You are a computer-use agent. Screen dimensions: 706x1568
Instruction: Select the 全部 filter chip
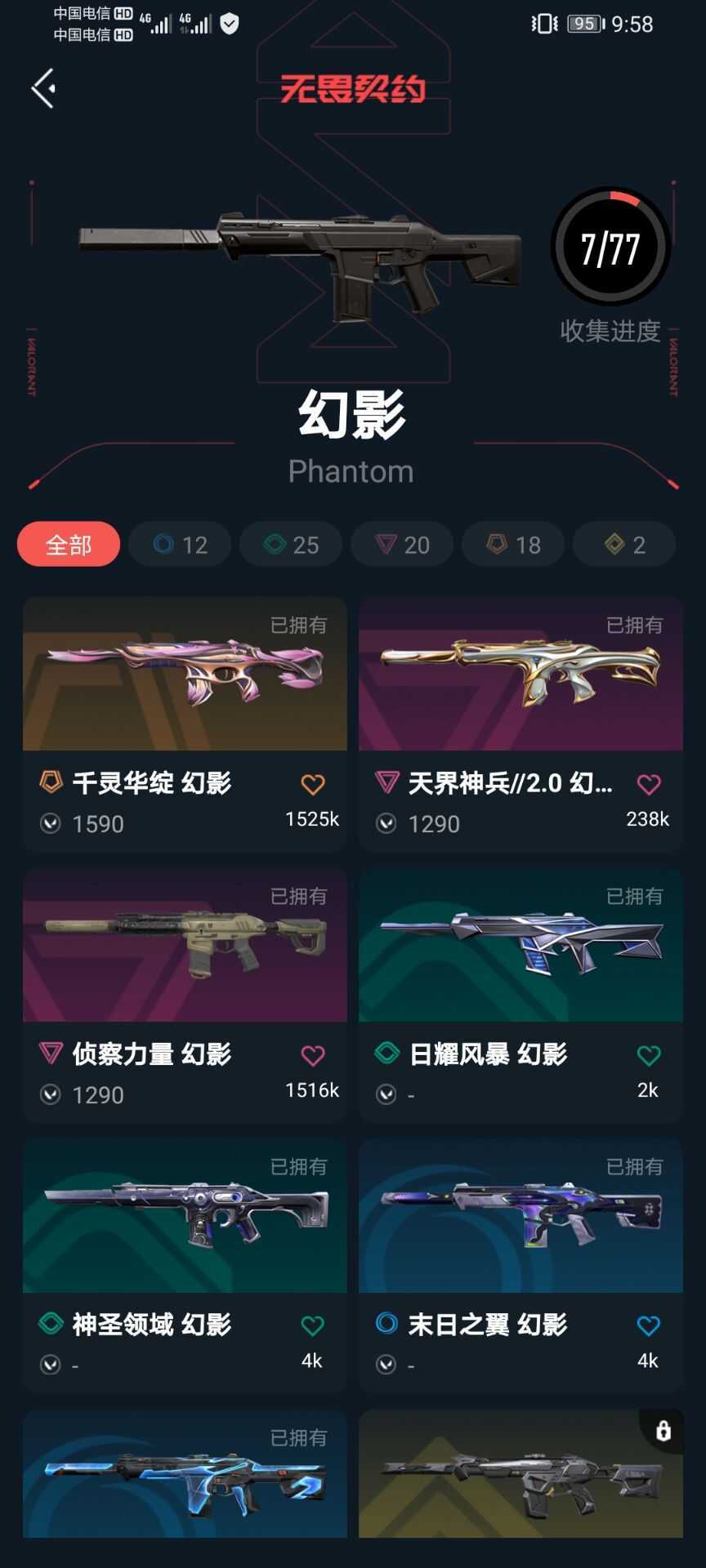(69, 544)
